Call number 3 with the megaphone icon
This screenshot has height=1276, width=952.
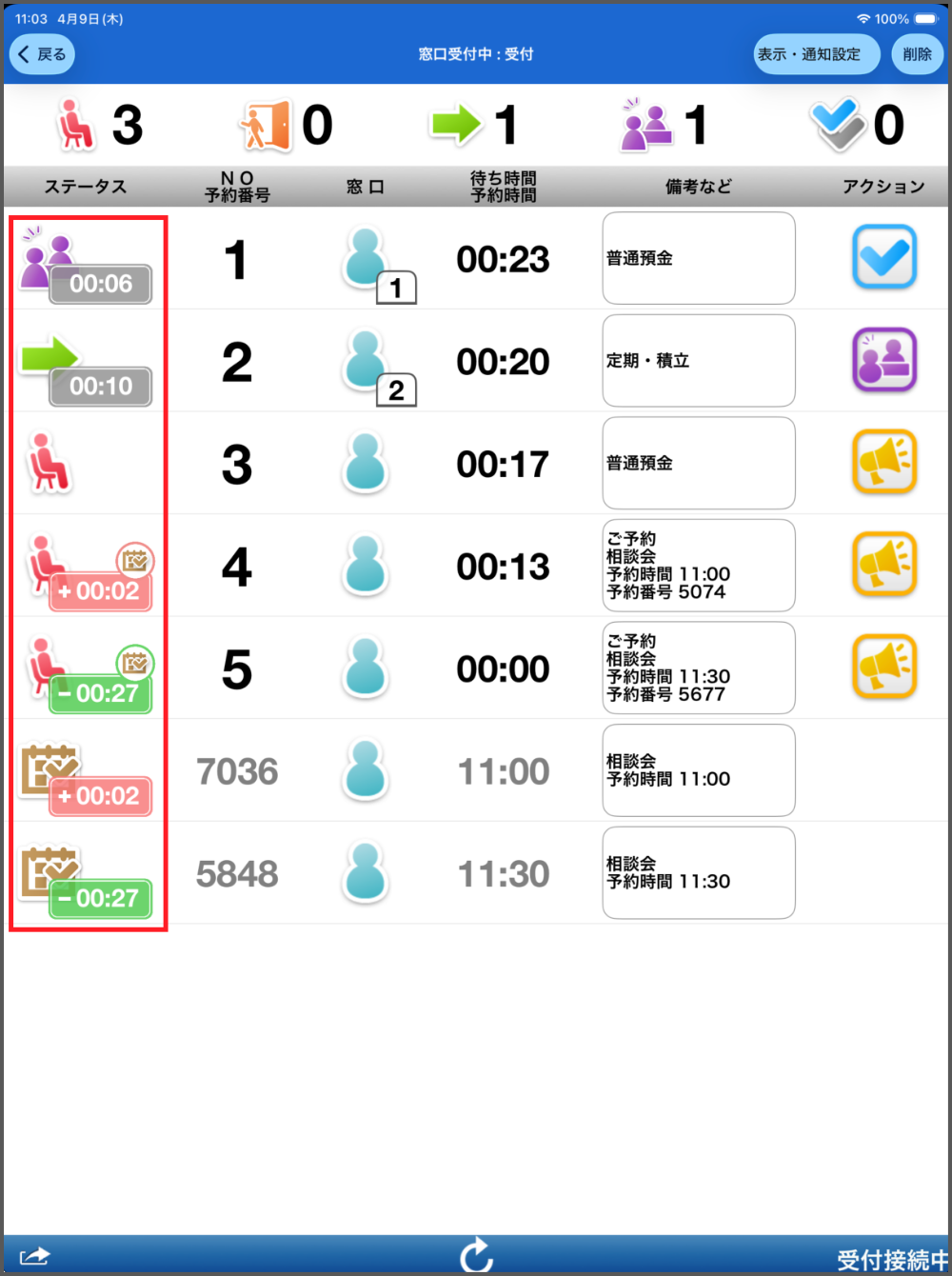point(883,462)
